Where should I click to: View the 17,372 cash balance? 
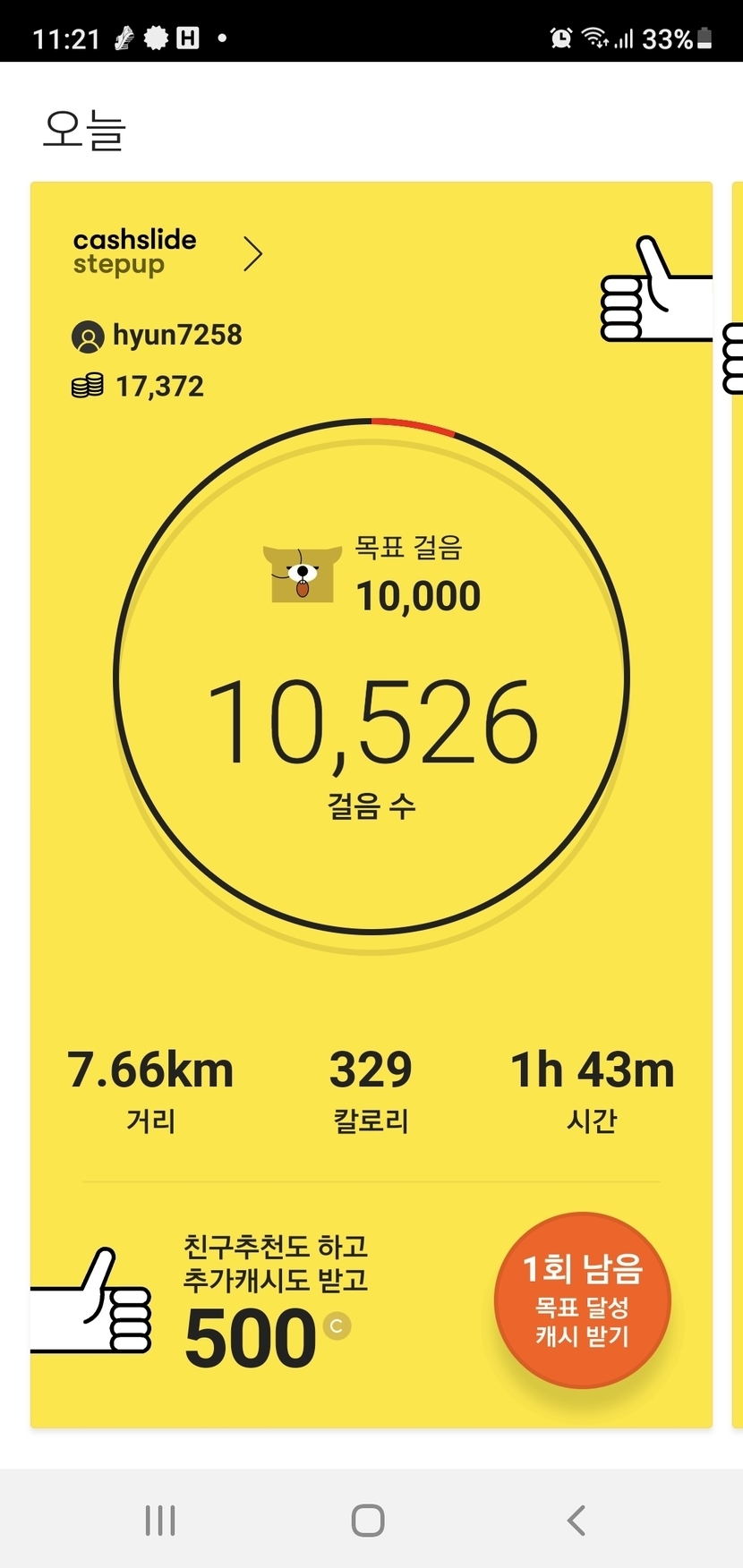pos(140,387)
